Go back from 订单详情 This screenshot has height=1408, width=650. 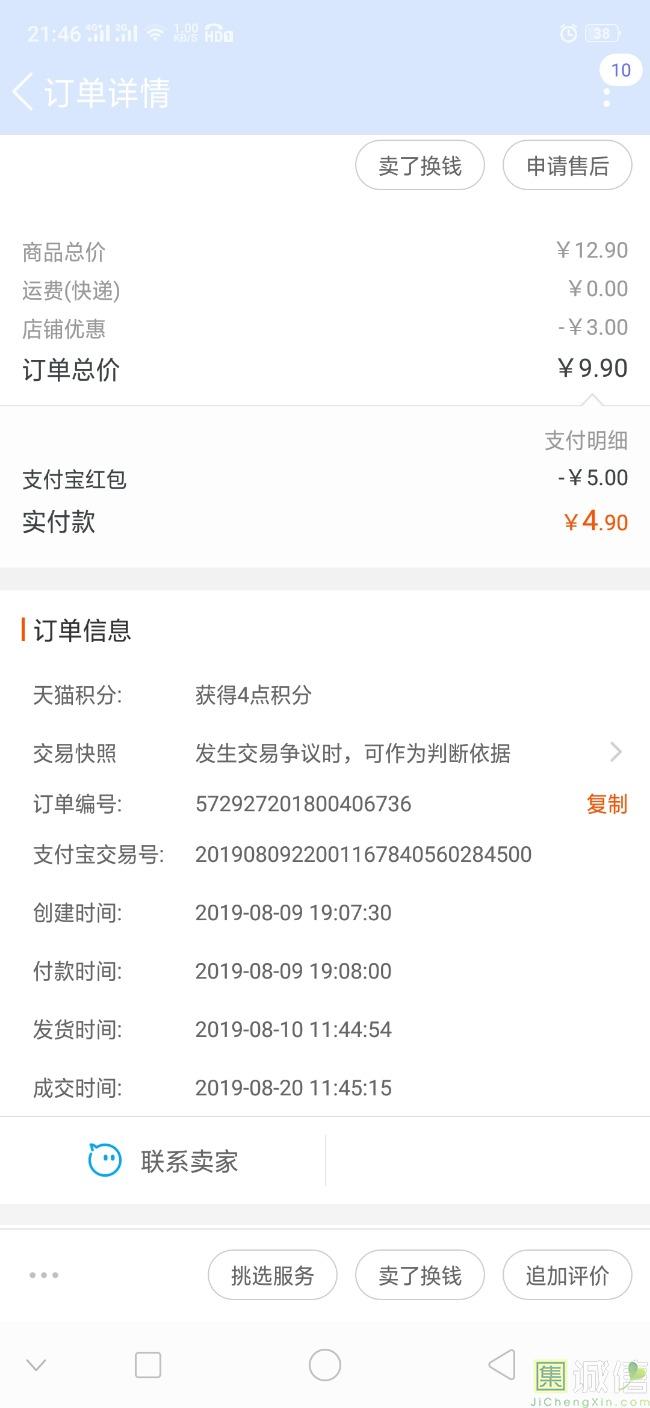coord(23,92)
